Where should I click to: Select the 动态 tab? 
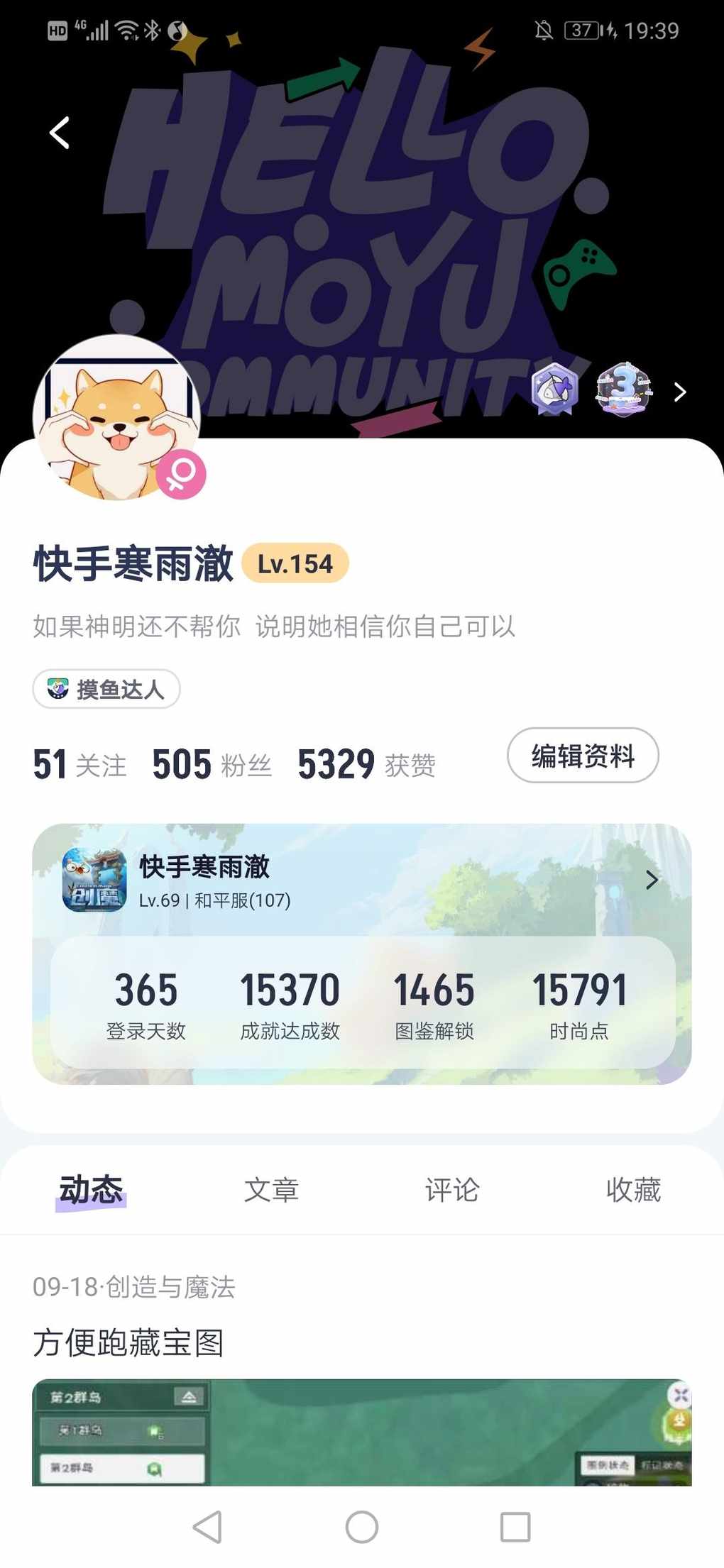(91, 1190)
